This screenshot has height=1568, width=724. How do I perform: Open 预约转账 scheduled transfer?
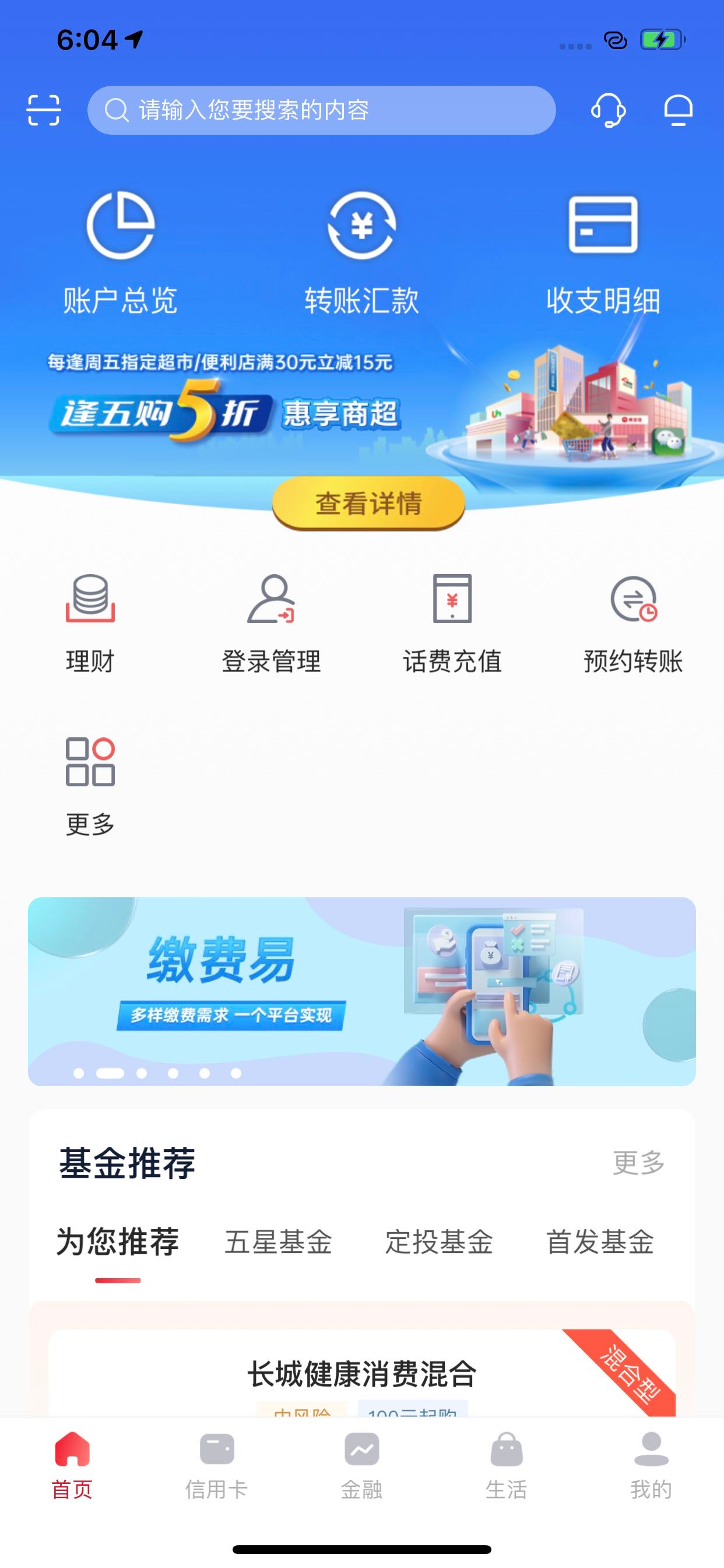pos(632,621)
